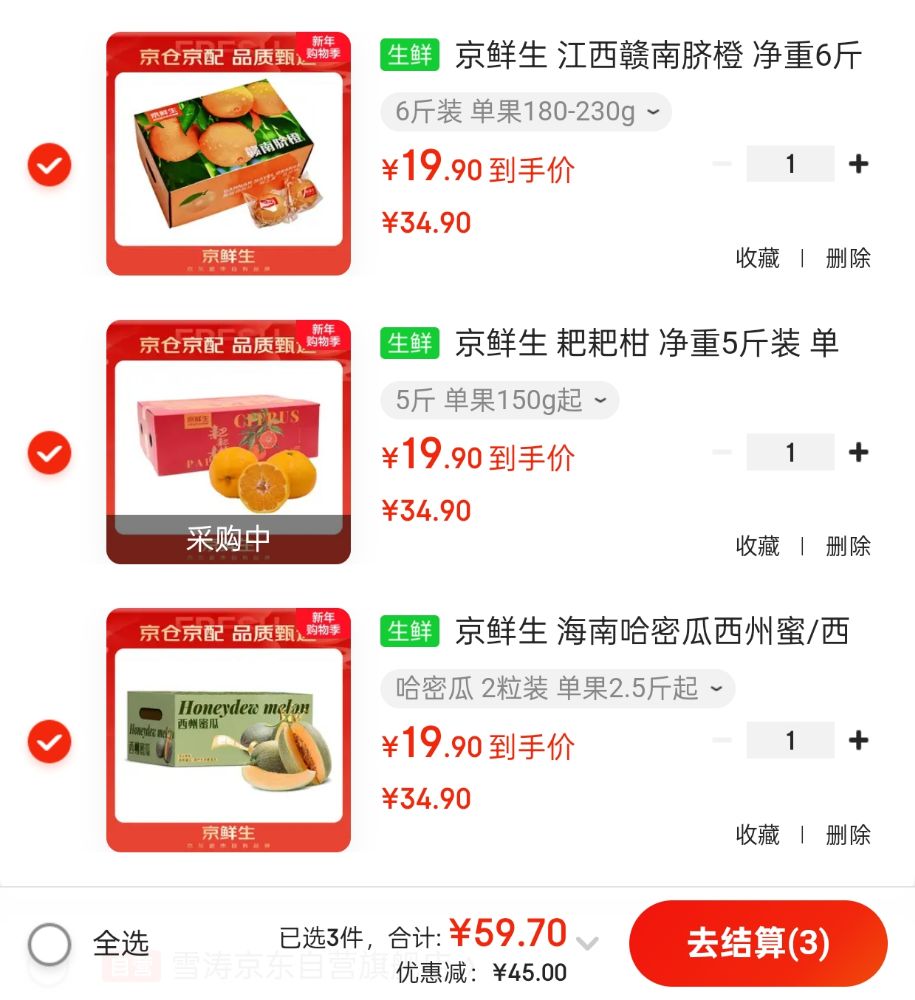This screenshot has height=1000, width=915.
Task: Proceed to checkout with 去结算(3)
Action: (x=758, y=943)
